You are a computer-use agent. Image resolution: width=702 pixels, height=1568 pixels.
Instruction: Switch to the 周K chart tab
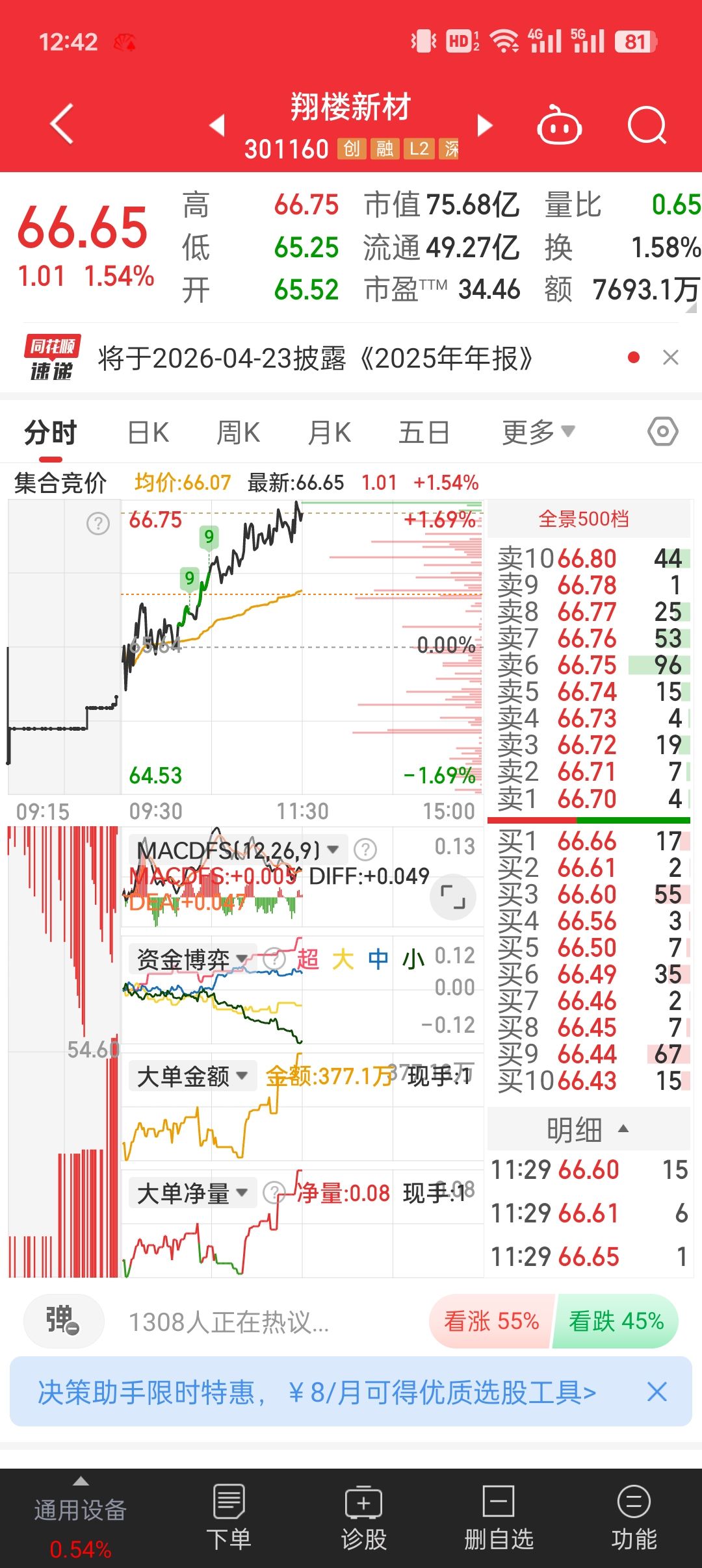tap(238, 433)
